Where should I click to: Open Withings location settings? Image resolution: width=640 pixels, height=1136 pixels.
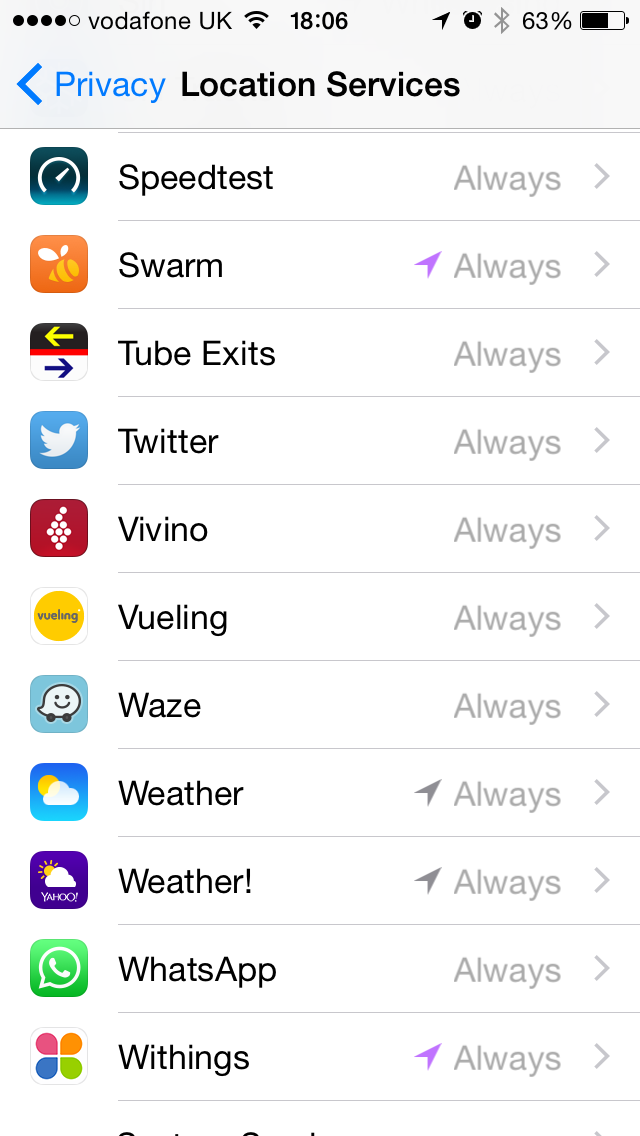coord(320,1058)
